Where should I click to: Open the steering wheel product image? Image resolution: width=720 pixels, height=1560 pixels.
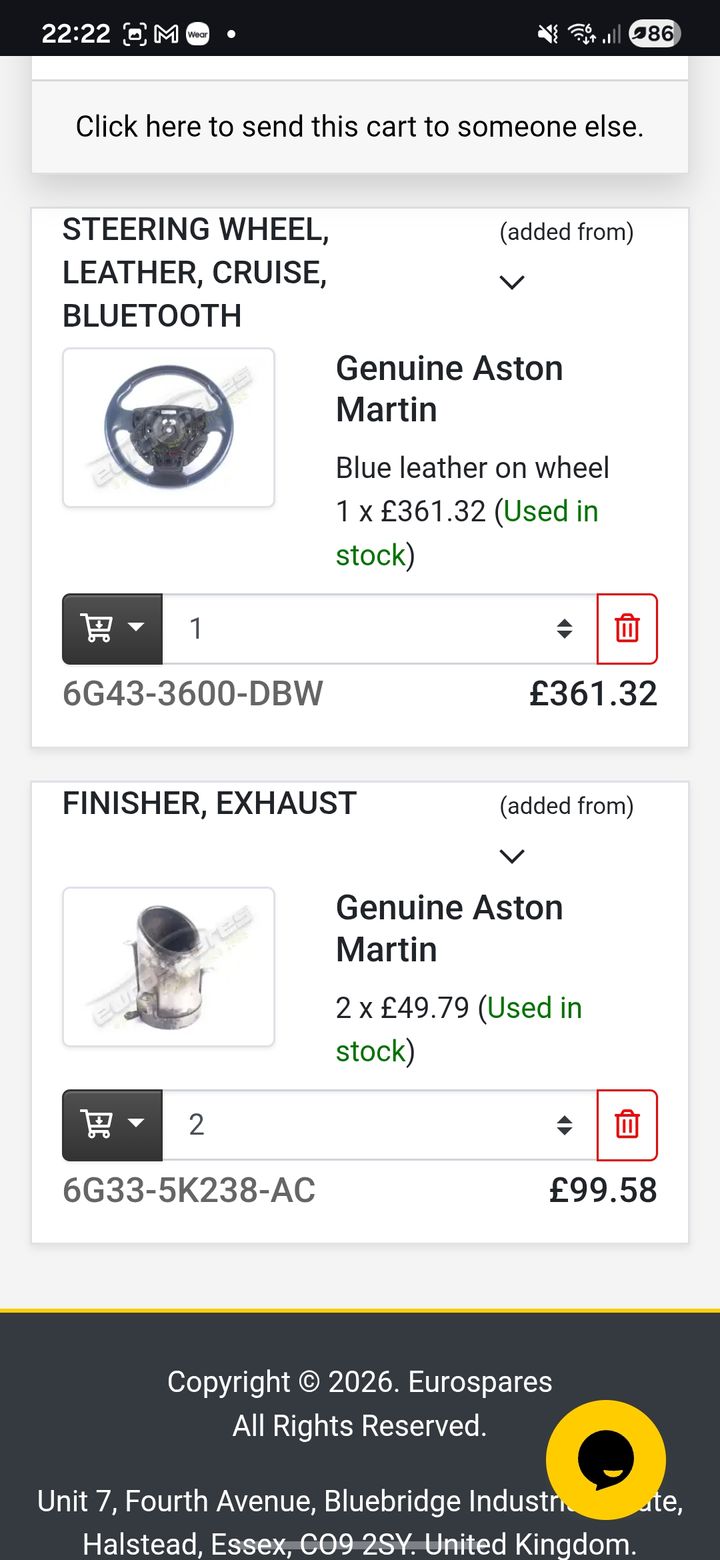tap(168, 427)
